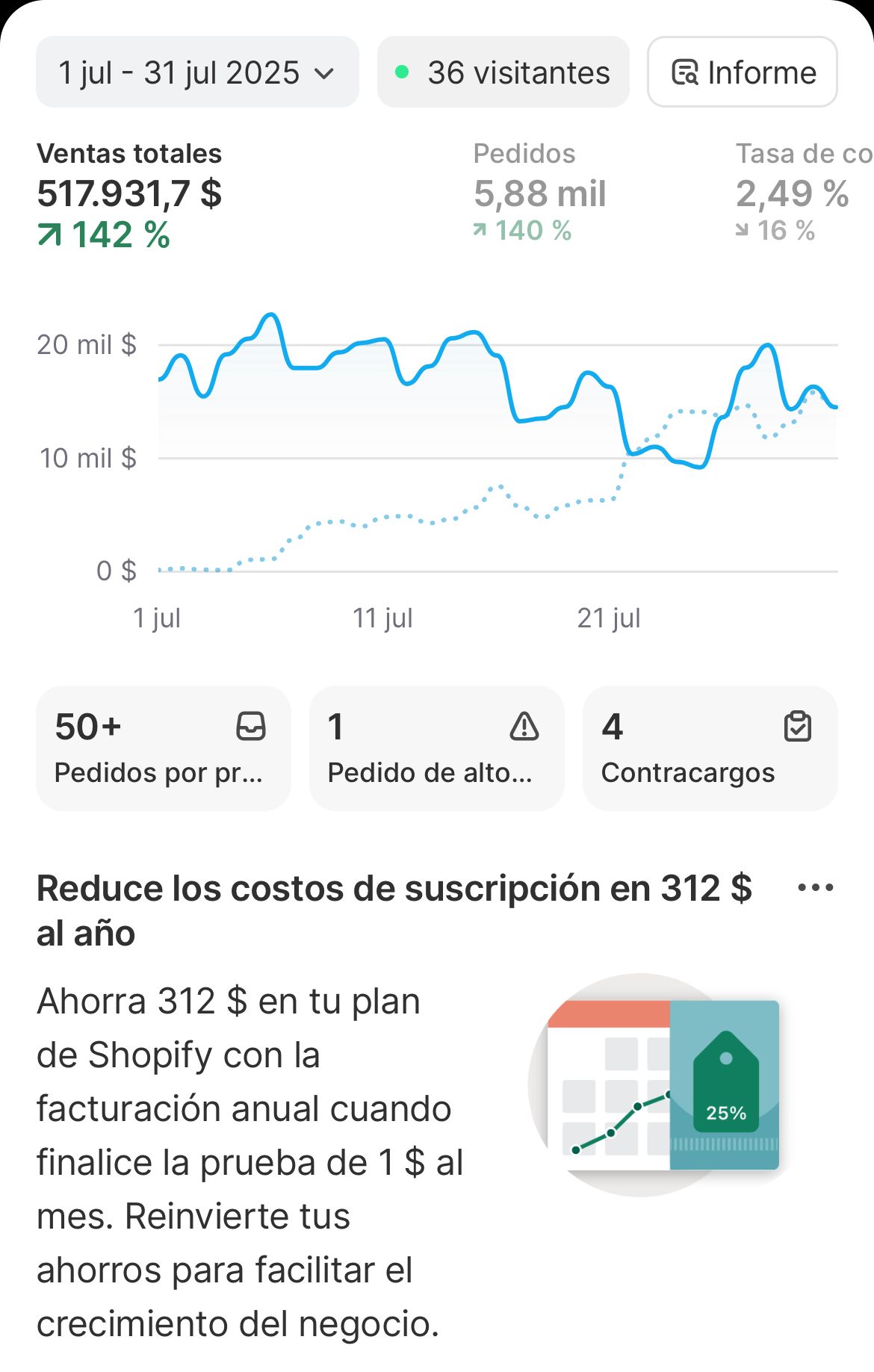Tap the 36 visitantes live chip
The width and height of the screenshot is (874, 1372).
tap(503, 72)
